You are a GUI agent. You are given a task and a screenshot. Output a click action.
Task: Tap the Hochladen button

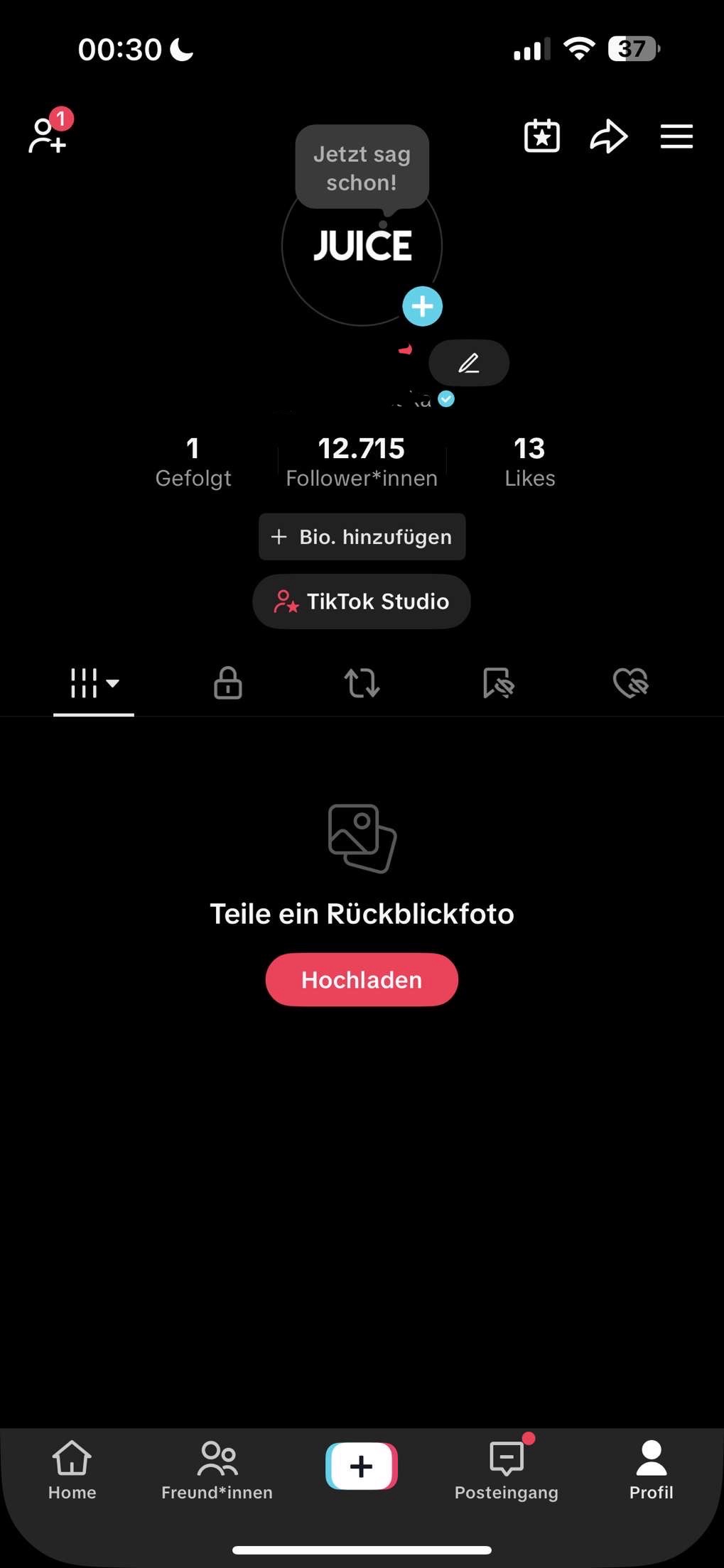pos(362,980)
